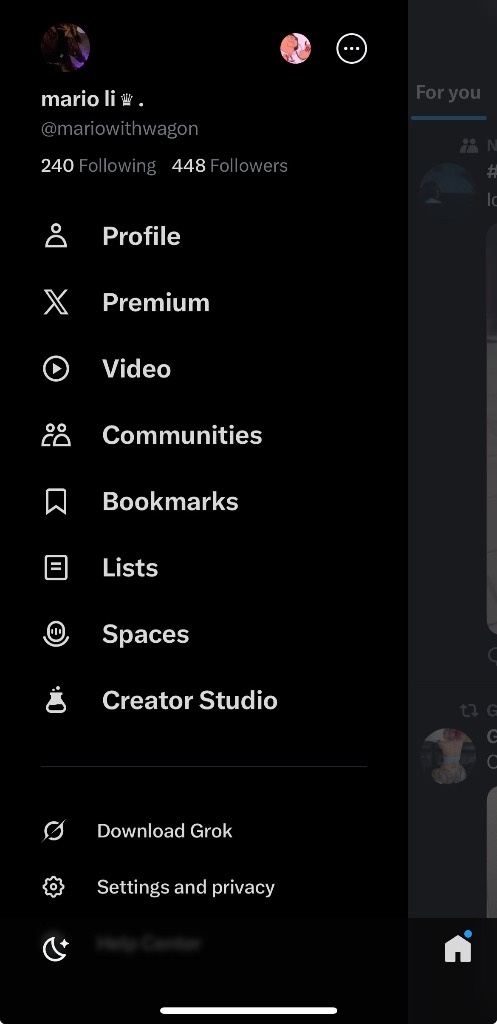This screenshot has height=1024, width=497.
Task: Go to Video
Action: [x=204, y=369]
